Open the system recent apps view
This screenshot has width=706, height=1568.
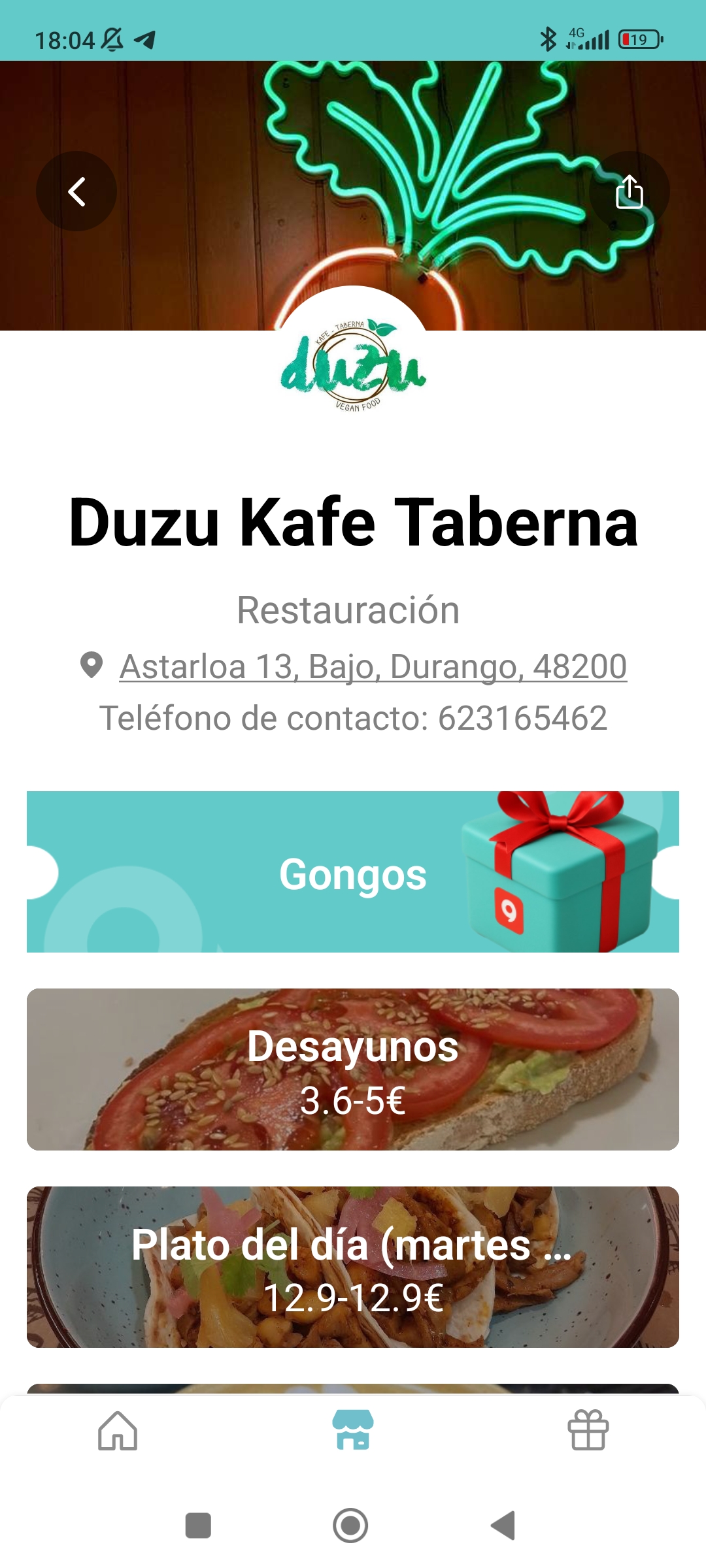(x=198, y=1526)
